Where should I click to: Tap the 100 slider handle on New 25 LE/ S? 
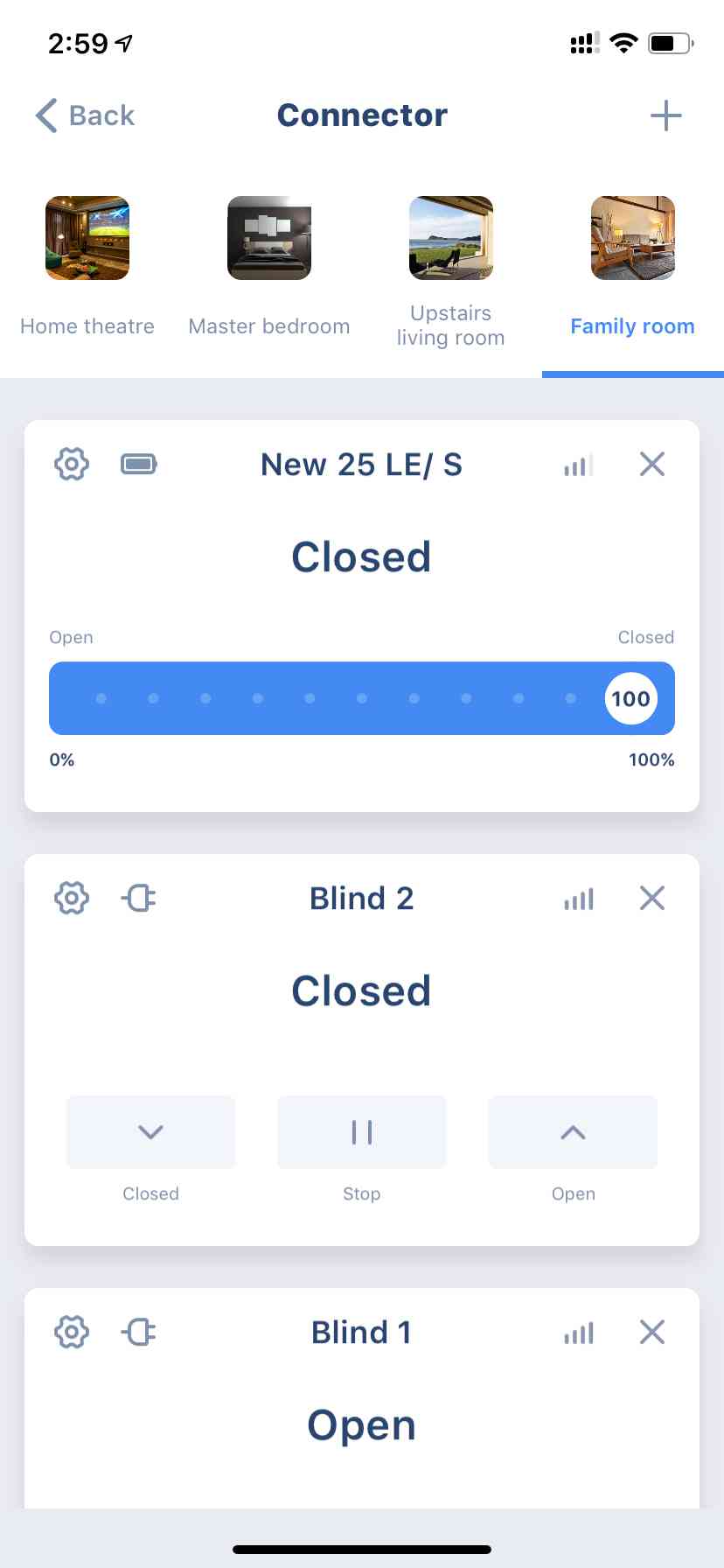pos(630,698)
